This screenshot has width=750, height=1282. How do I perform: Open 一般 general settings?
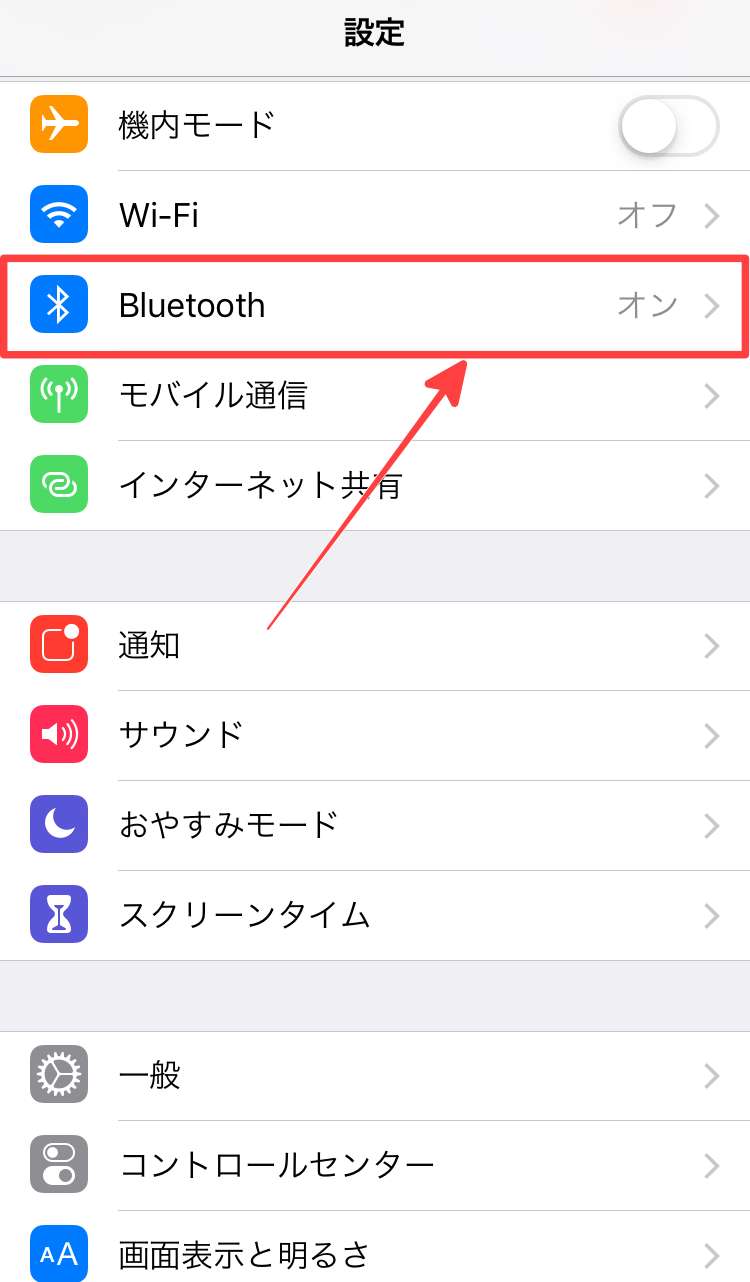click(375, 1076)
